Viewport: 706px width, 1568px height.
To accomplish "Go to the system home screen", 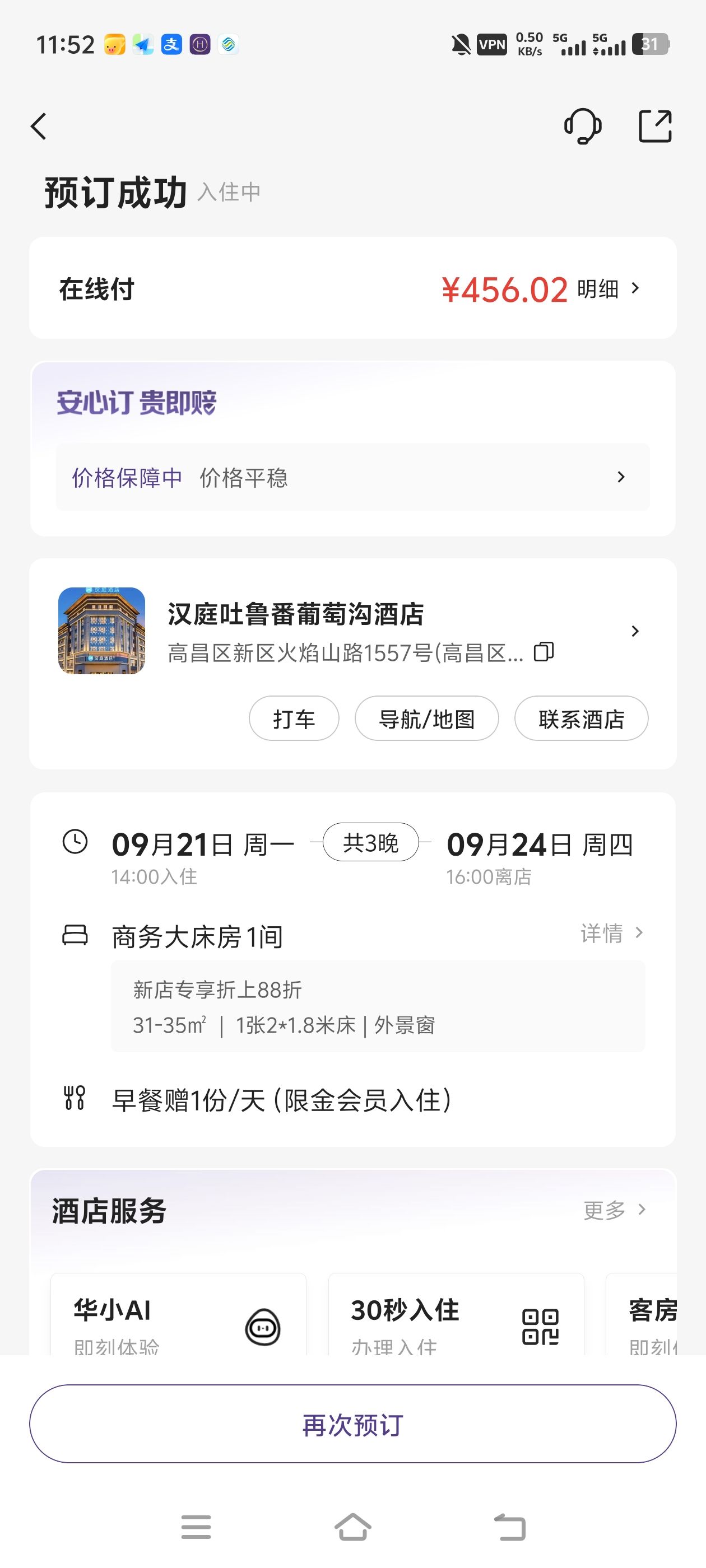I will pyautogui.click(x=352, y=1527).
